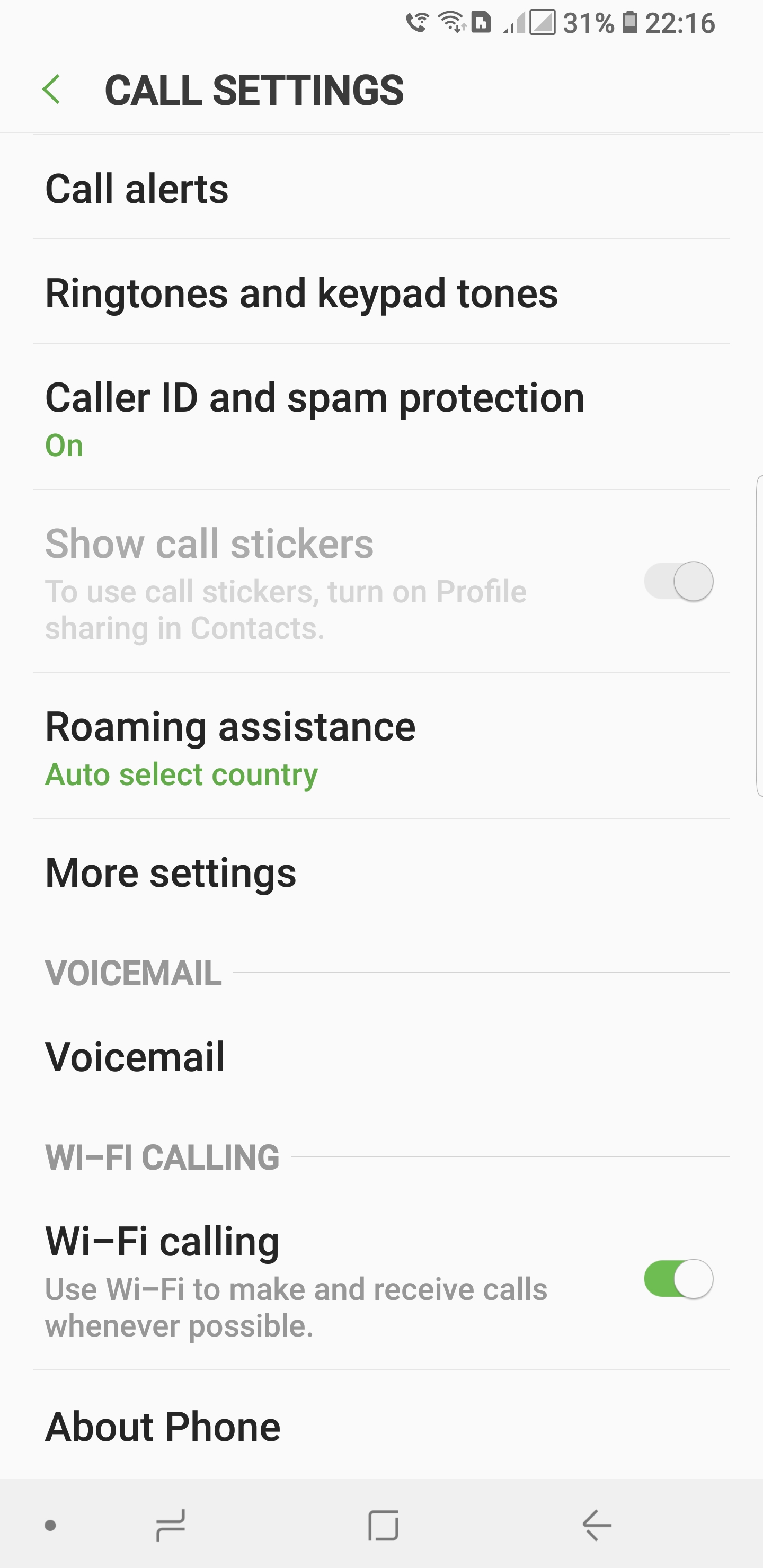Tap the system recent apps button

[171, 1526]
